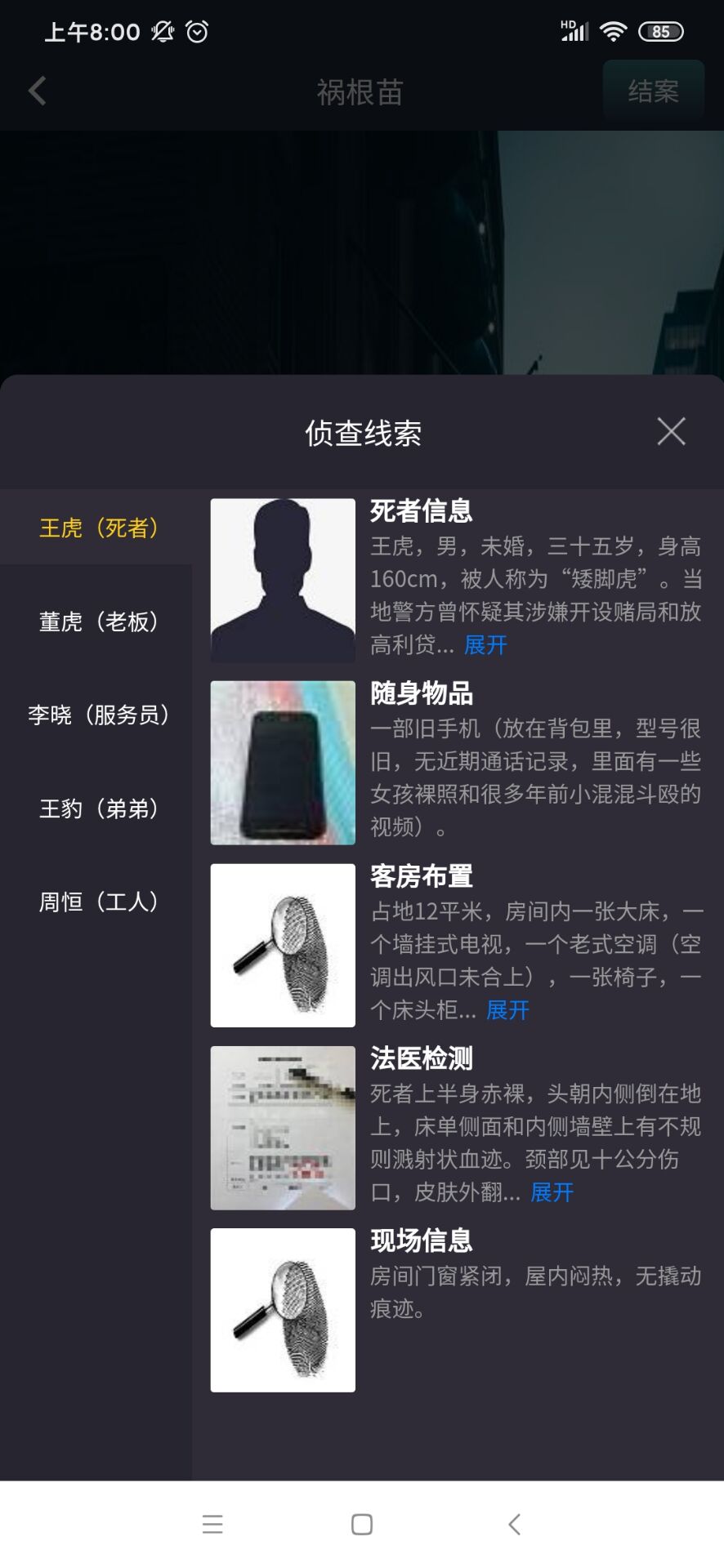Switch to 李晓（服务员）tab
Viewport: 724px width, 1568px height.
96,715
